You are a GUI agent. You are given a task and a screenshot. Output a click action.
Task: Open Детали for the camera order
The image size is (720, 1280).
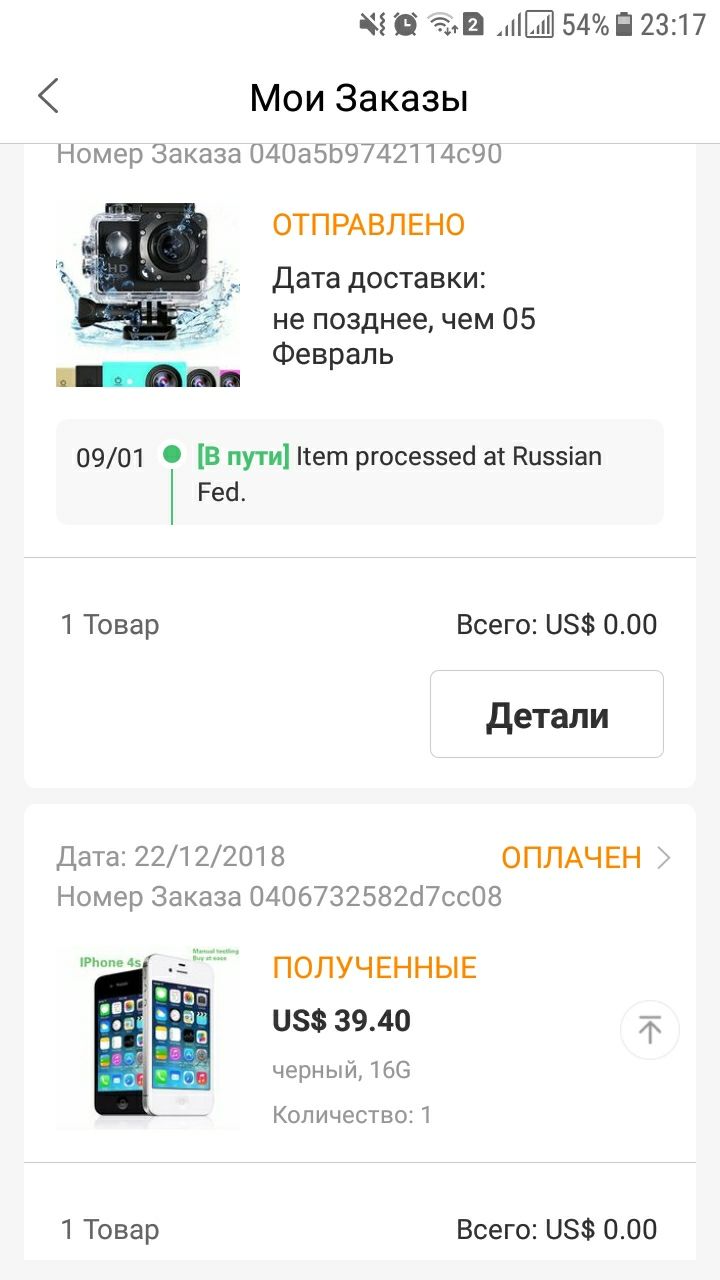(x=547, y=714)
